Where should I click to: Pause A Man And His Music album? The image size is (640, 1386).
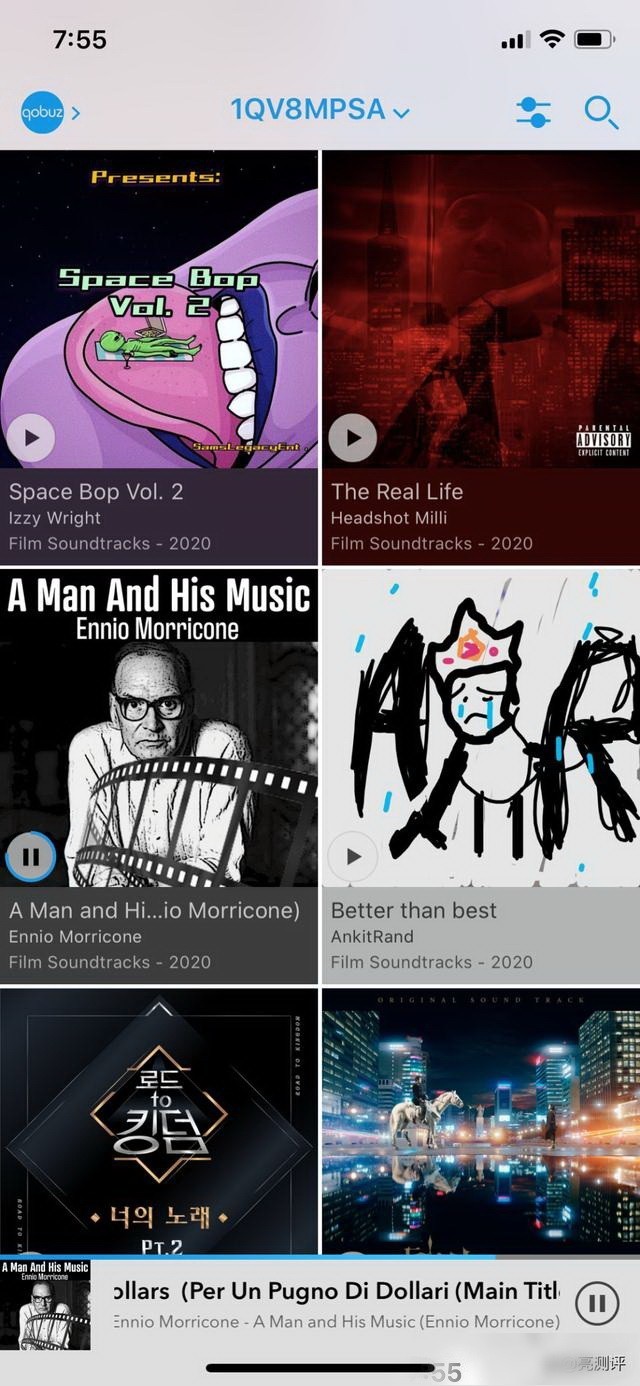pyautogui.click(x=31, y=857)
